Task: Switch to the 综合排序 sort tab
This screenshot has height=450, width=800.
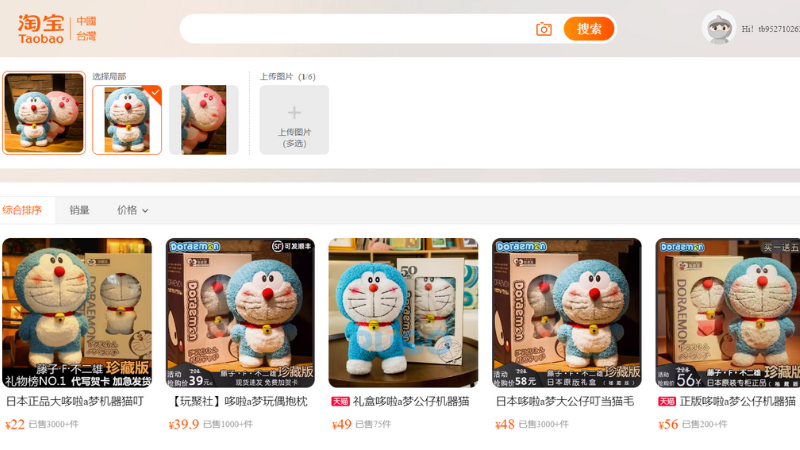Action: coord(22,210)
